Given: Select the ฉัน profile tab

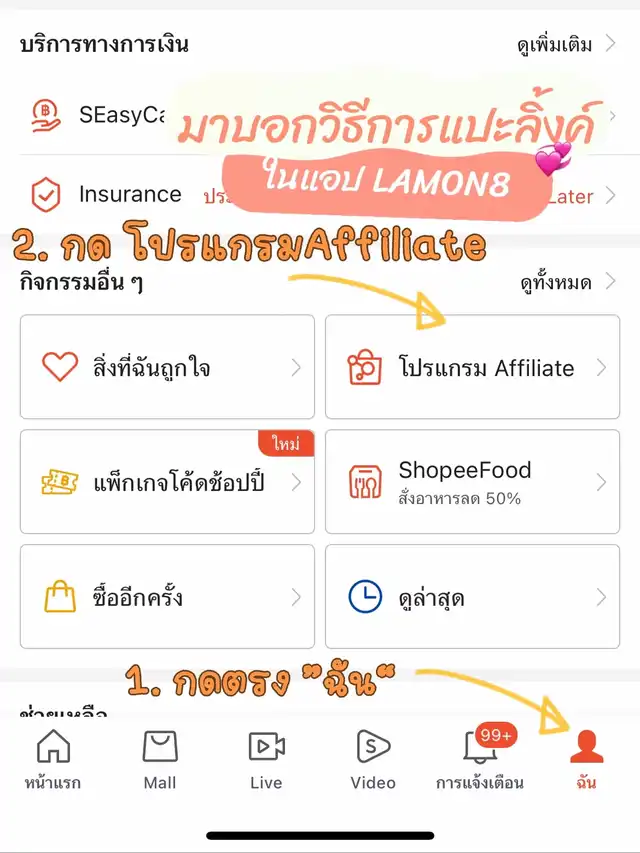Looking at the screenshot, I should (586, 760).
